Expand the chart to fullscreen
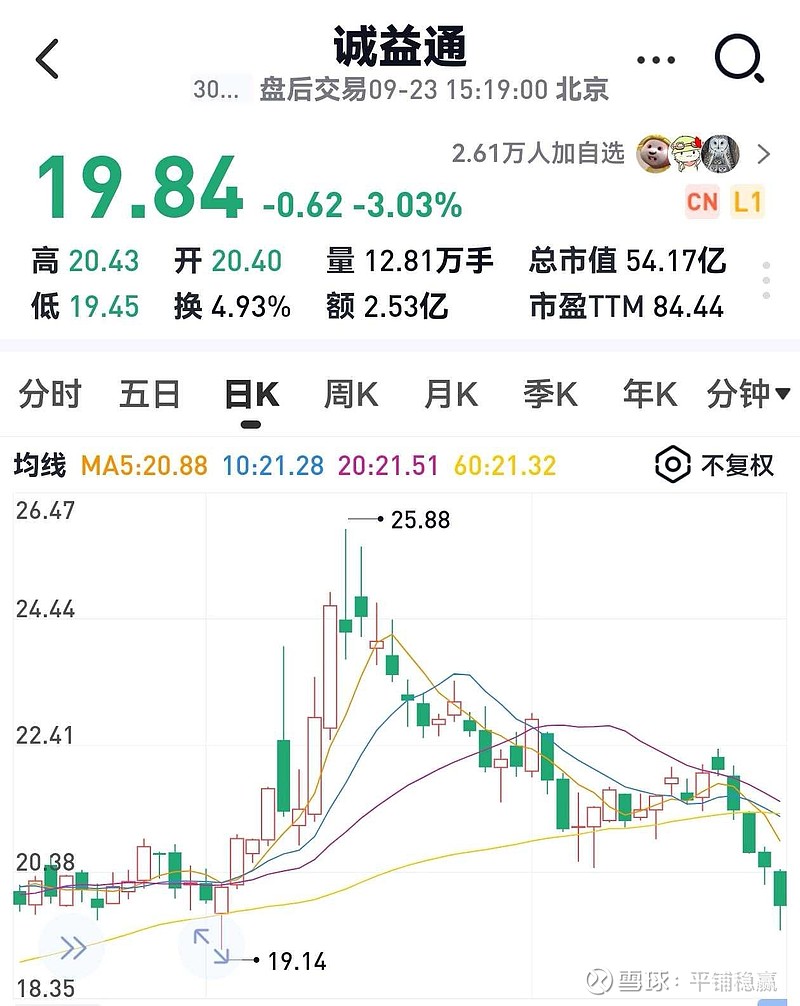The height and width of the screenshot is (1006, 800). pyautogui.click(x=210, y=945)
